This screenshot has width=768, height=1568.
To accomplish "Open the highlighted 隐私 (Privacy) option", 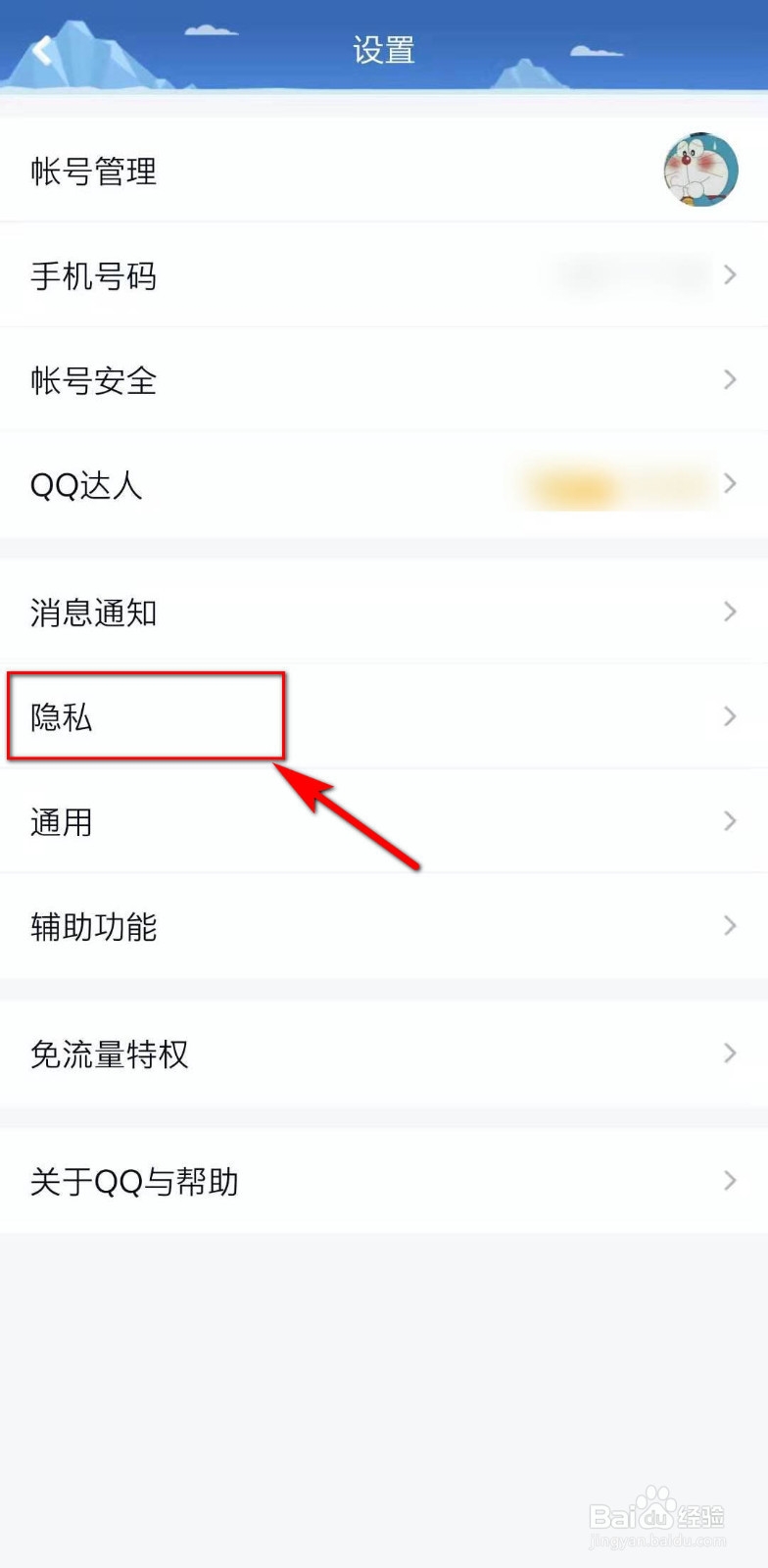I will 61,717.
